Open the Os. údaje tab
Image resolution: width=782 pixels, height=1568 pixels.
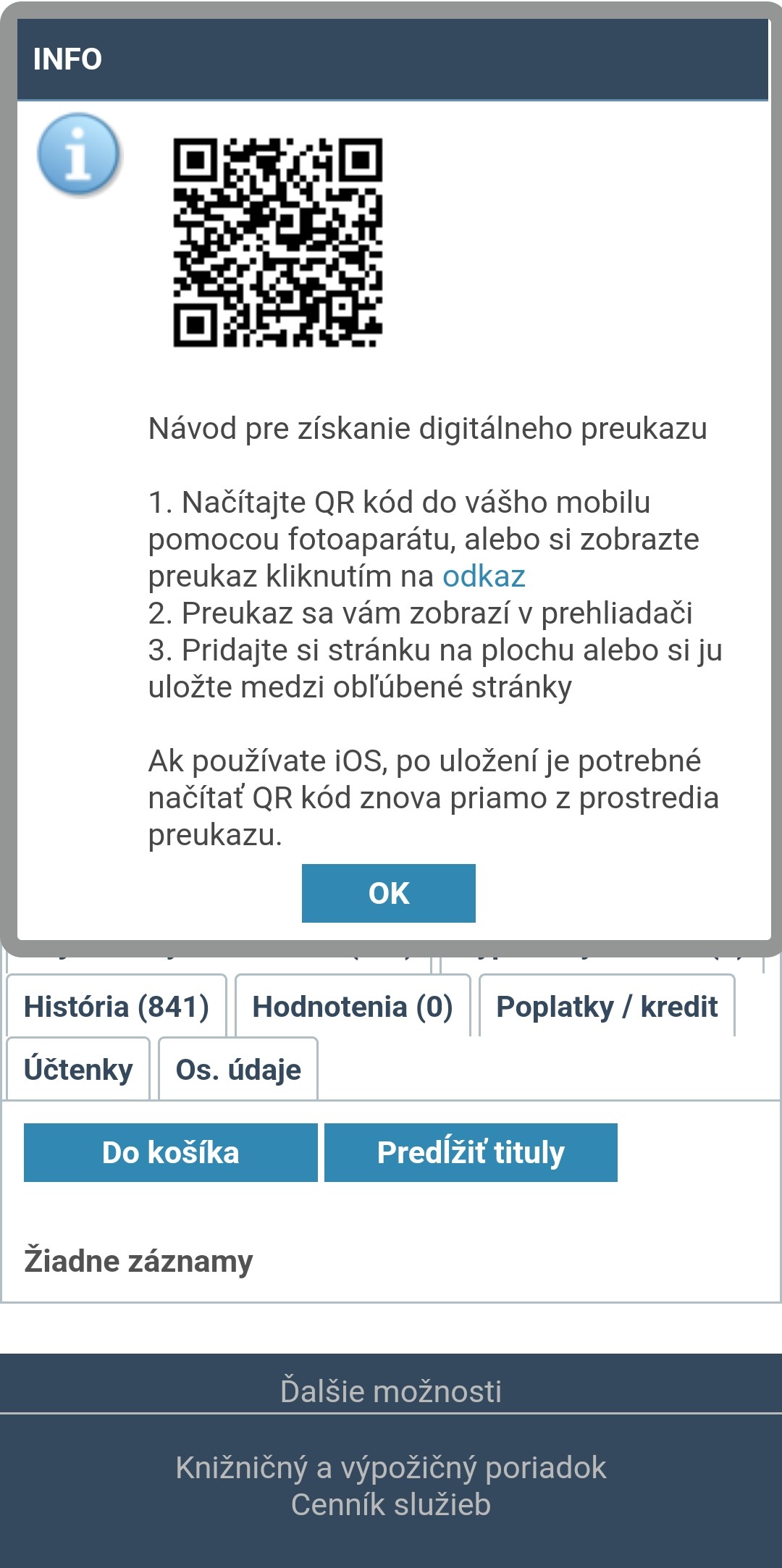coord(238,1069)
